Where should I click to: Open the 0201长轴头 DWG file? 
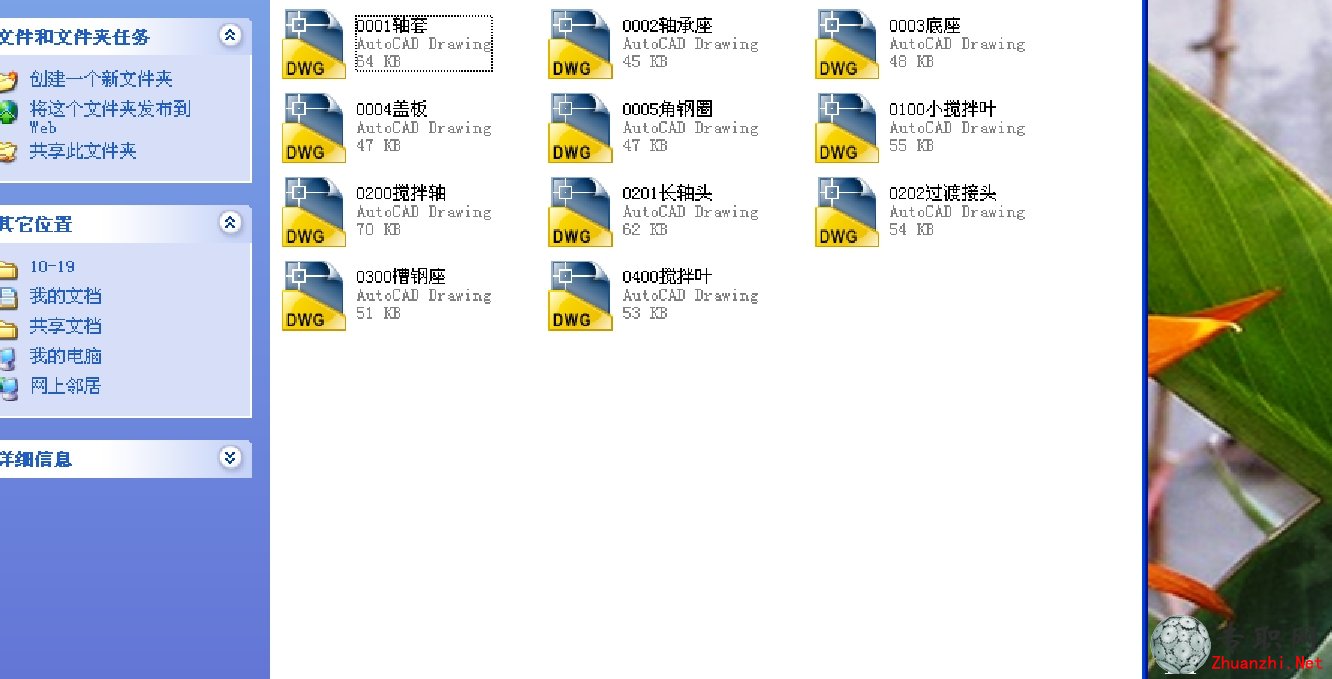pos(580,212)
